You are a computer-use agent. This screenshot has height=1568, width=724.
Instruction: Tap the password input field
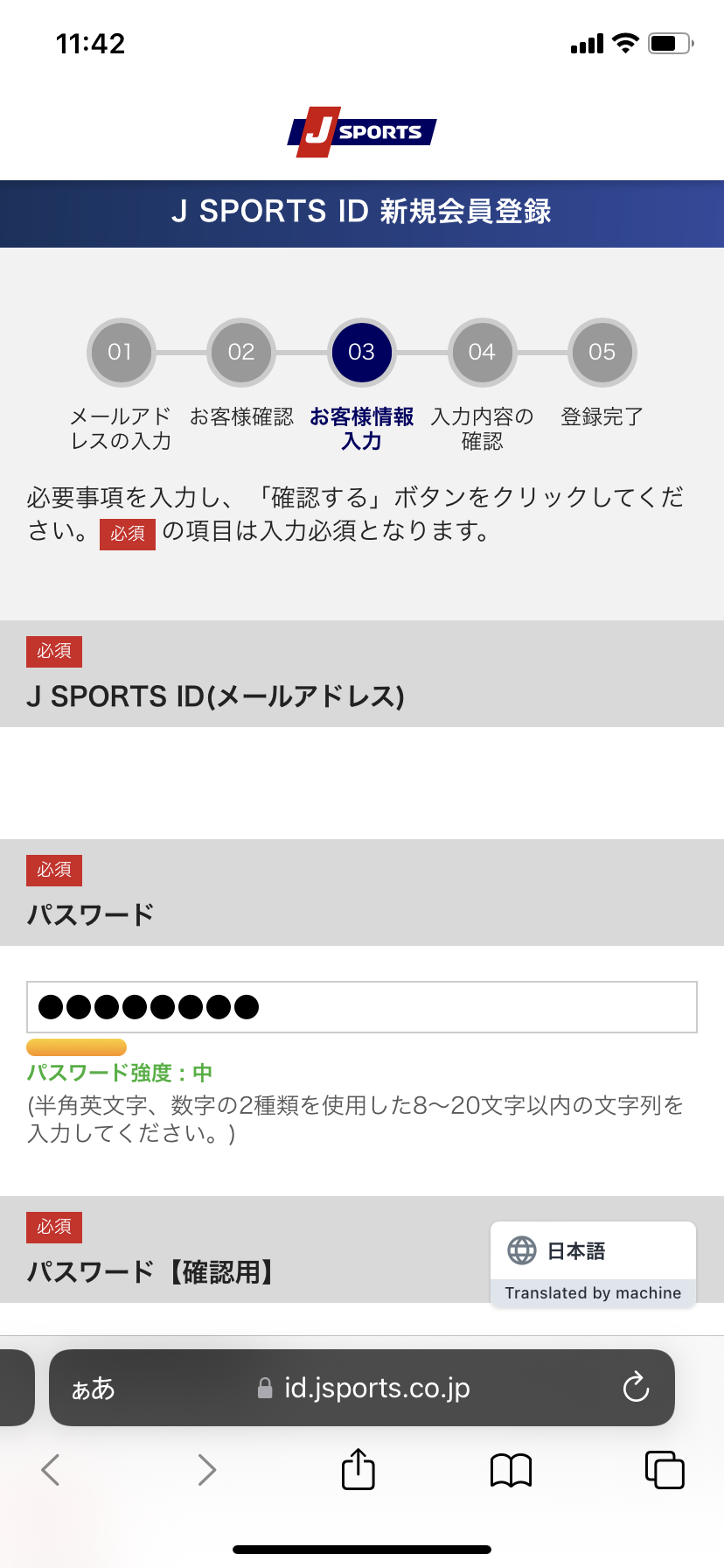362,1007
